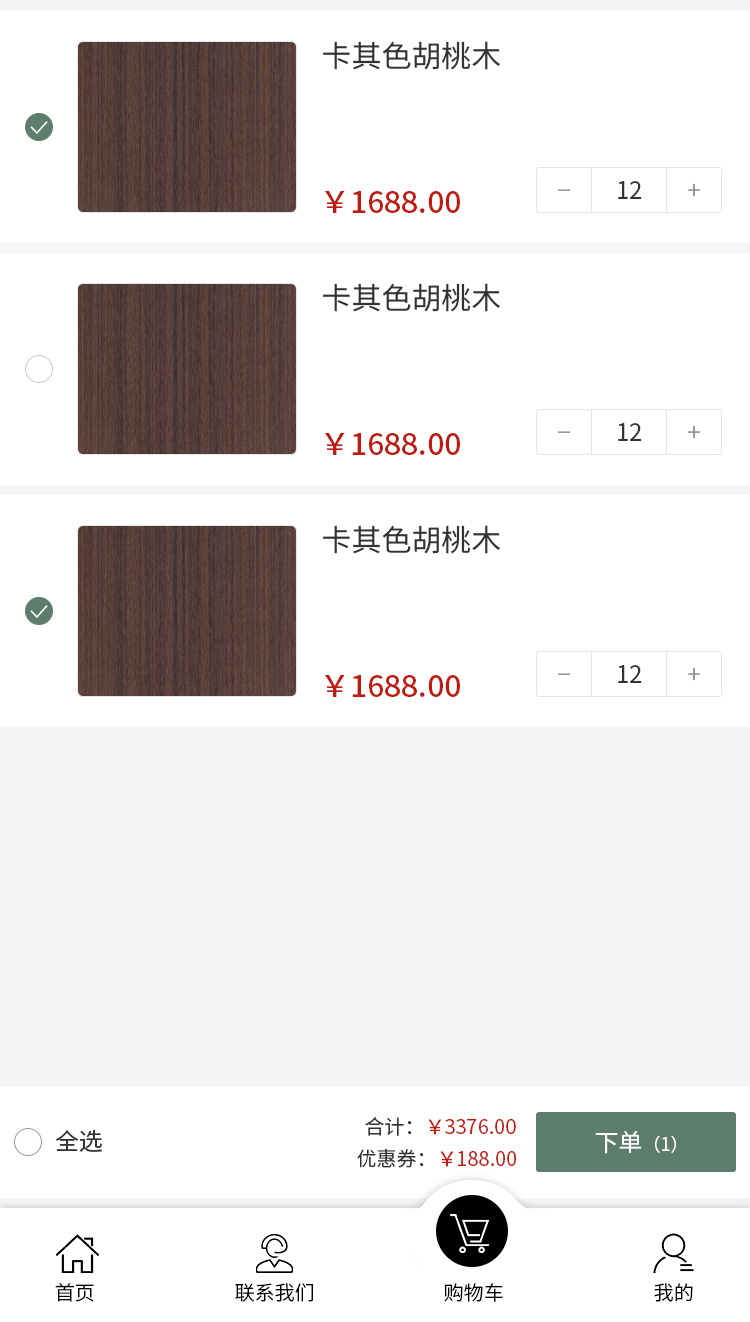Go to the 首页 home tab
Viewport: 750px width, 1322px height.
76,1268
